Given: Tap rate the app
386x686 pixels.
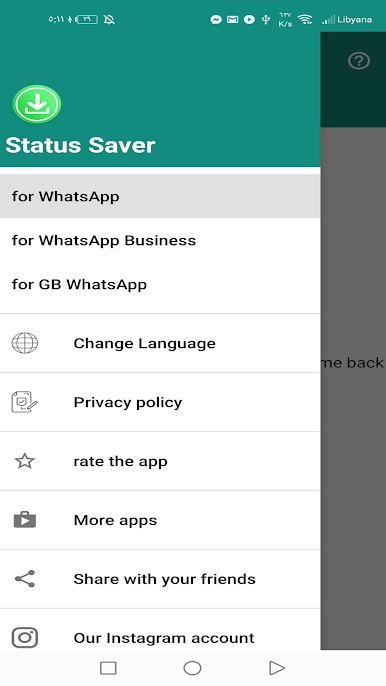Looking at the screenshot, I should [x=160, y=461].
